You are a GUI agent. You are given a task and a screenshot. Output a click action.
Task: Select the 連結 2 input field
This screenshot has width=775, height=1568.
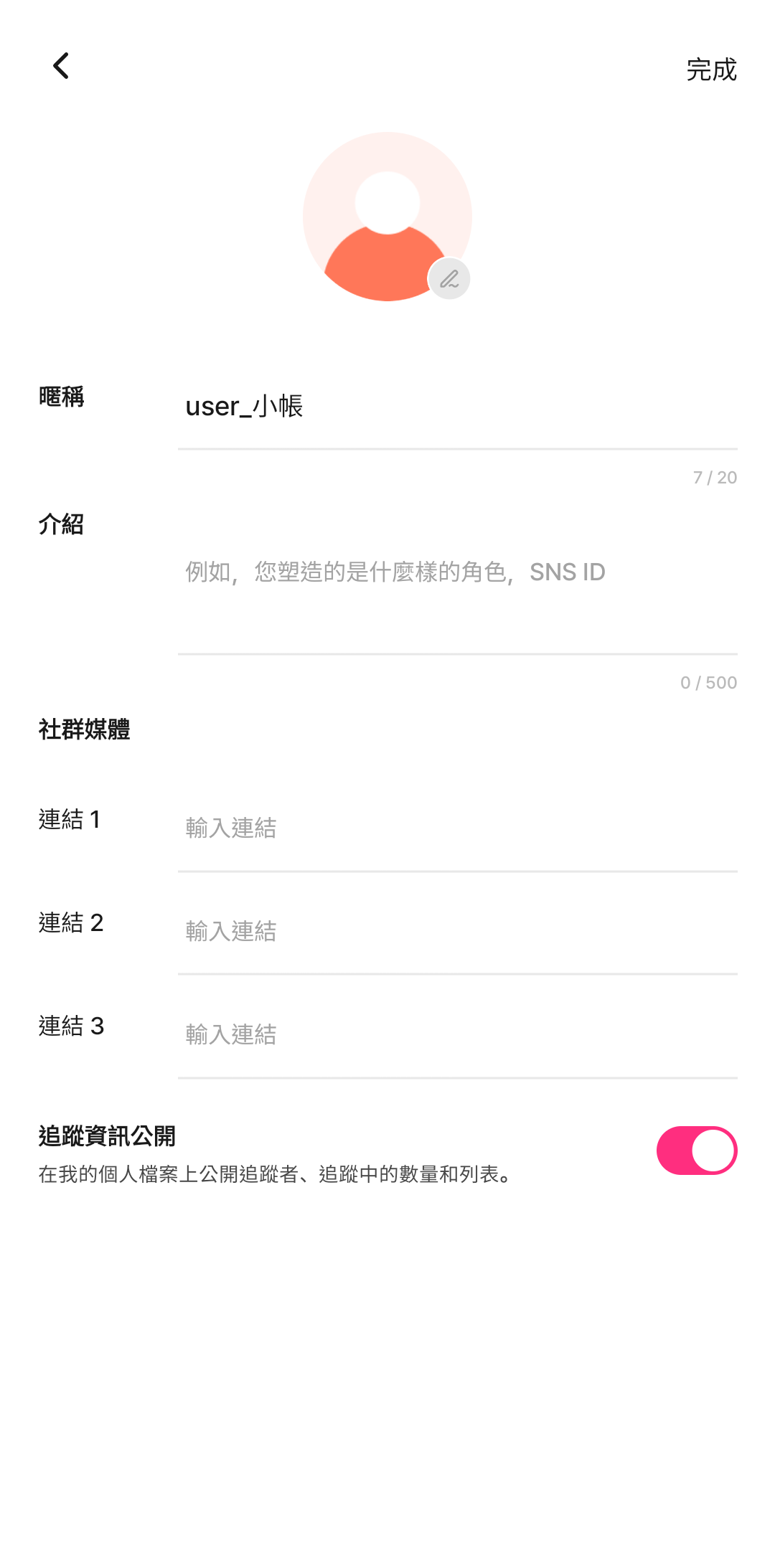click(458, 931)
